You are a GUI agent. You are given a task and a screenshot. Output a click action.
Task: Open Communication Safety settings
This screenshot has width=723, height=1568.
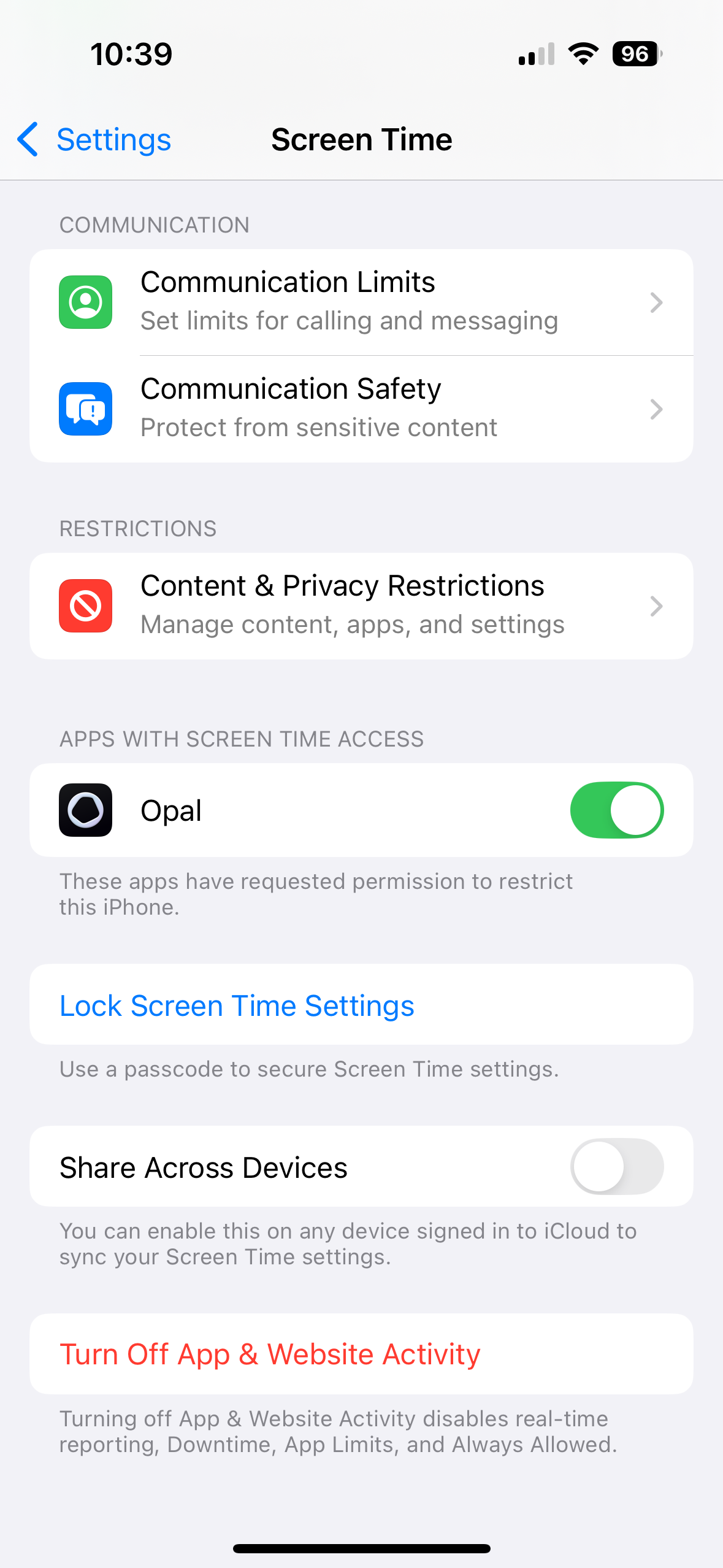pyautogui.click(x=361, y=409)
